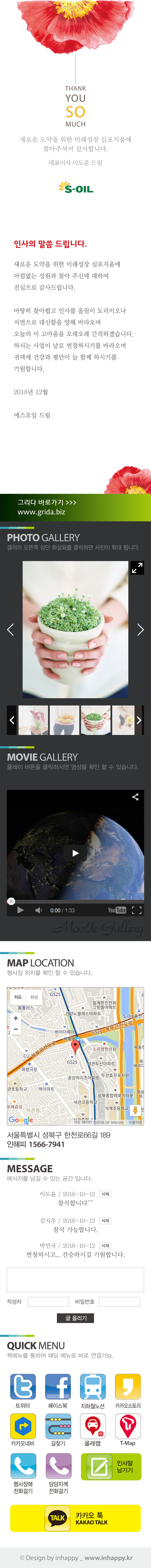
Task: Share the video using the share icon
Action: pos(135,797)
